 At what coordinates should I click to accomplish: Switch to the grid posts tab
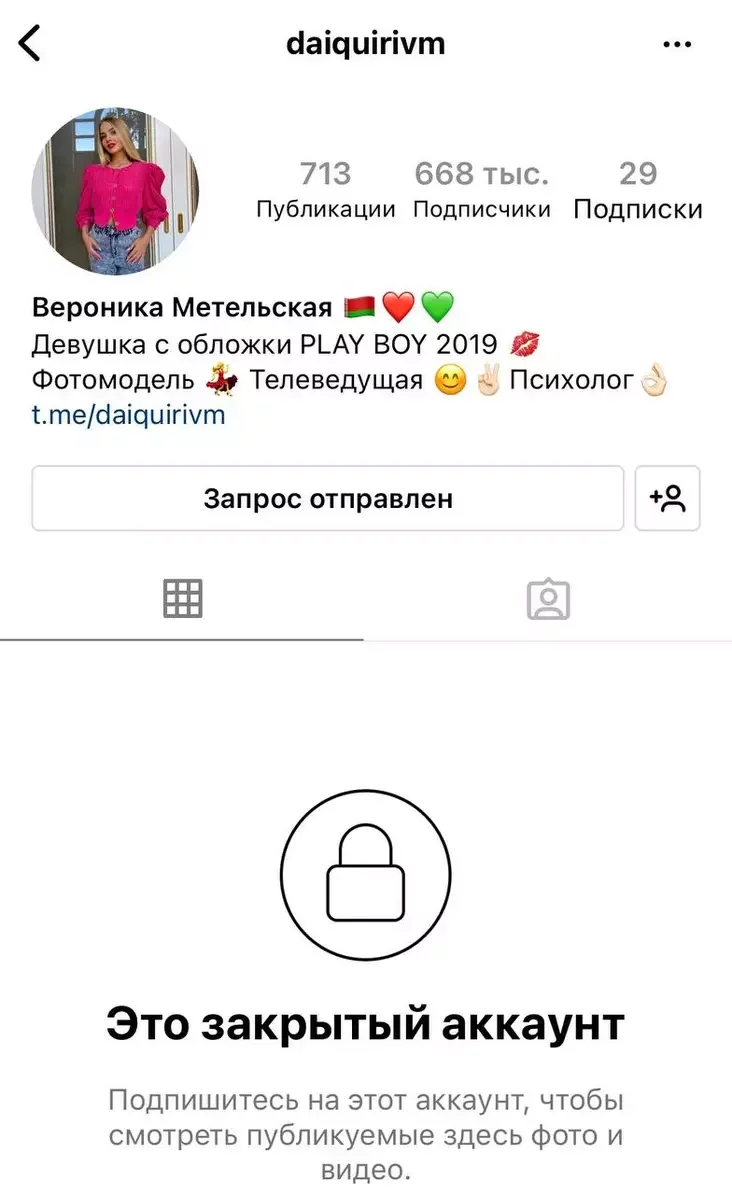[182, 598]
